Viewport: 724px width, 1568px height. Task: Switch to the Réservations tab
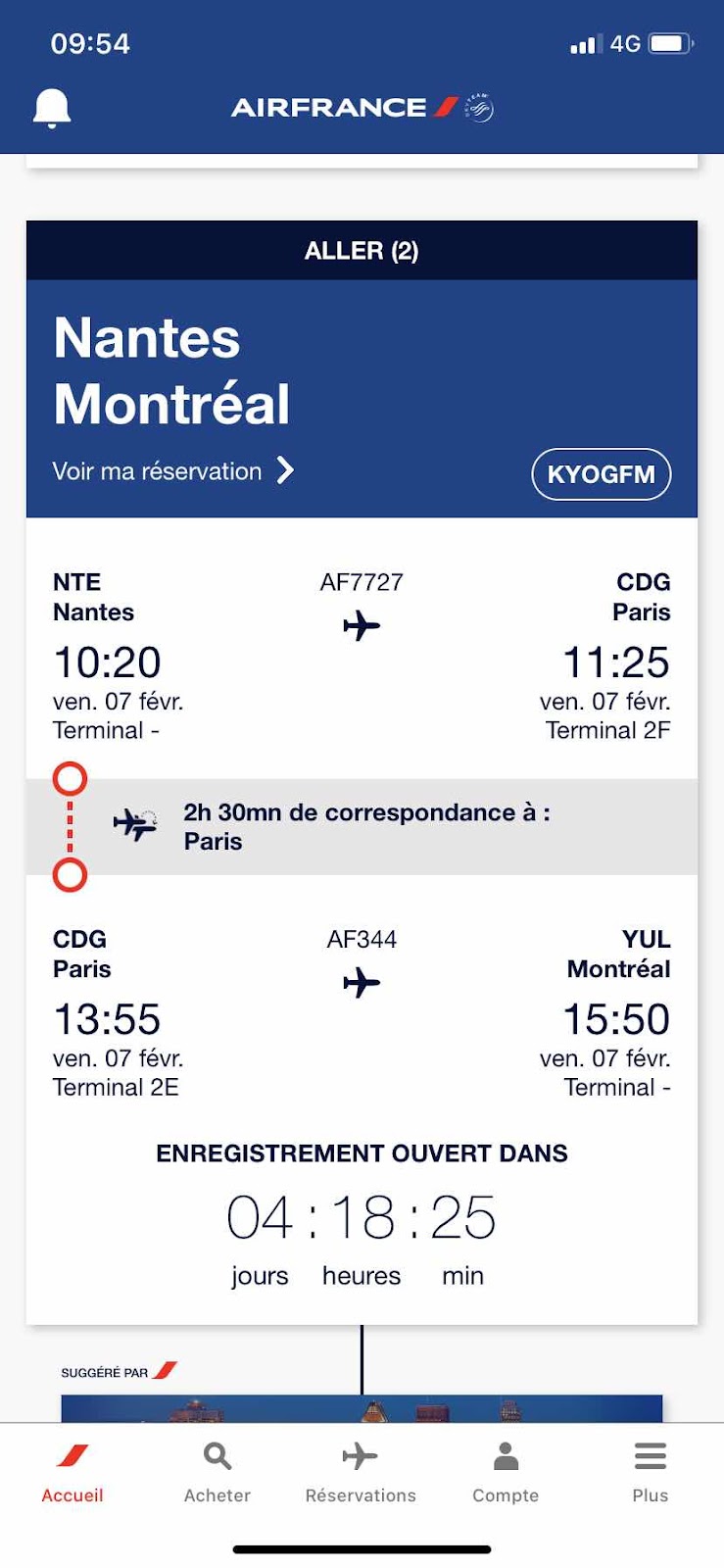(x=361, y=1472)
